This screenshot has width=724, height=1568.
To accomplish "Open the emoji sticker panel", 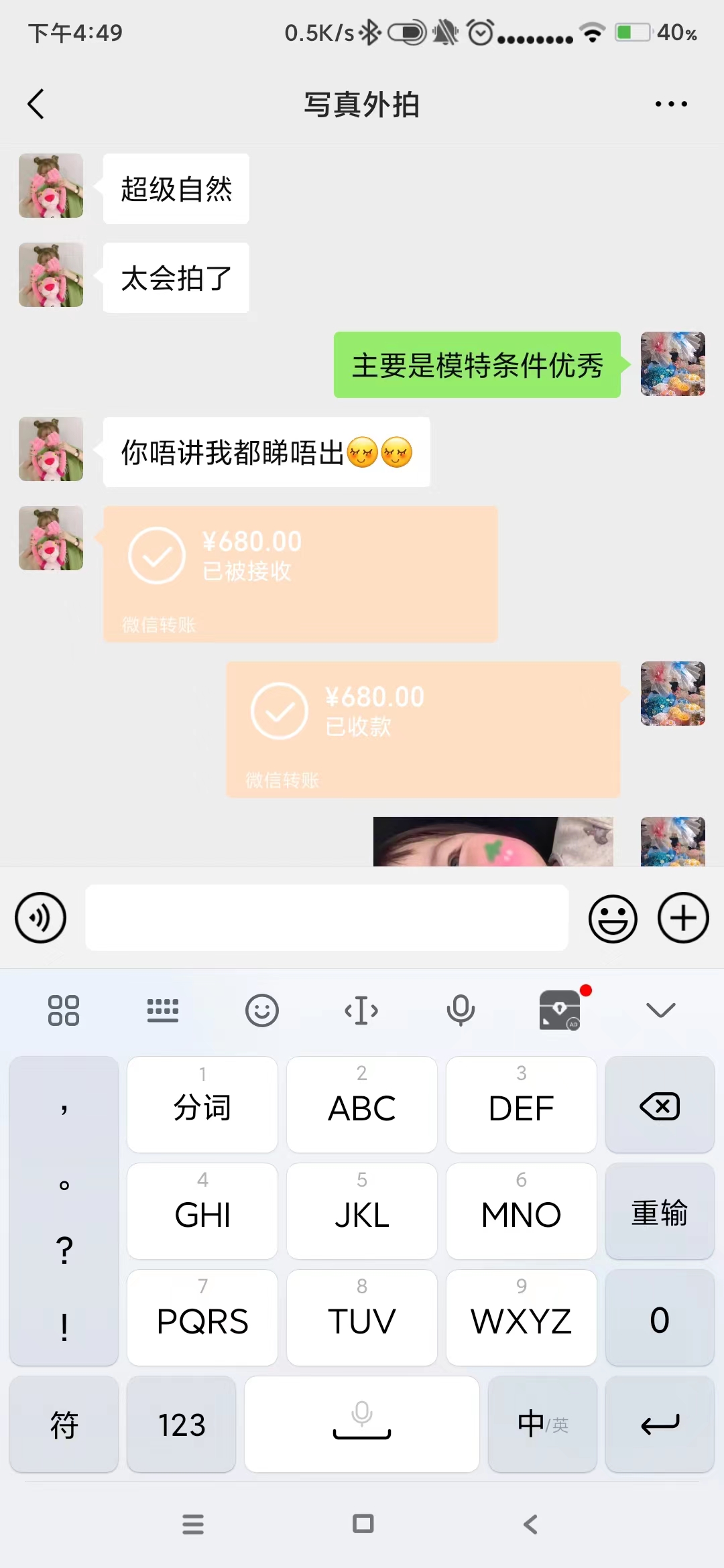I will 613,918.
